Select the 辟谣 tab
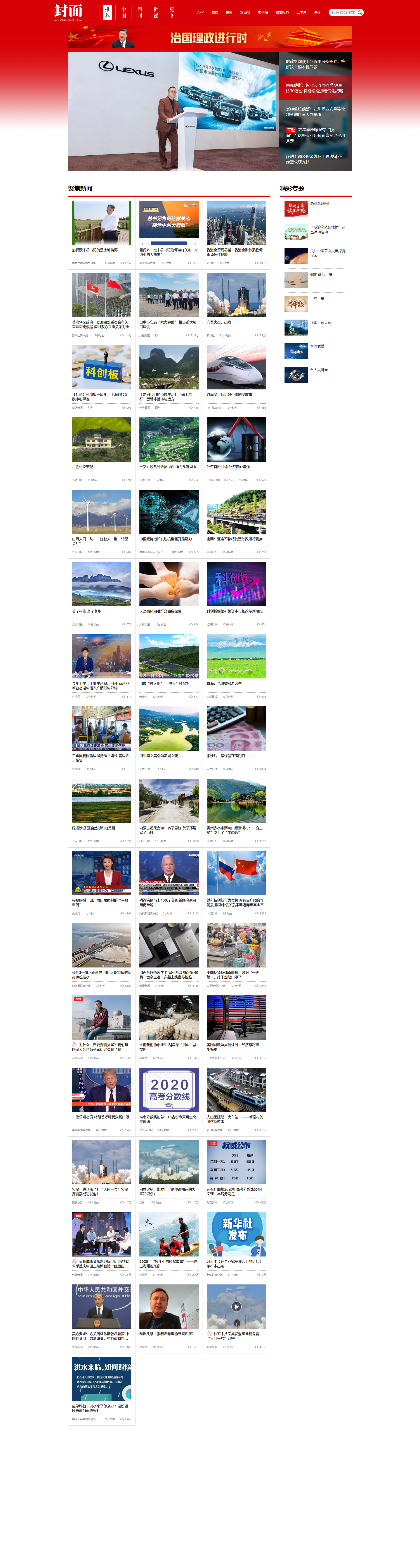The height and width of the screenshot is (1568, 420). point(156,12)
